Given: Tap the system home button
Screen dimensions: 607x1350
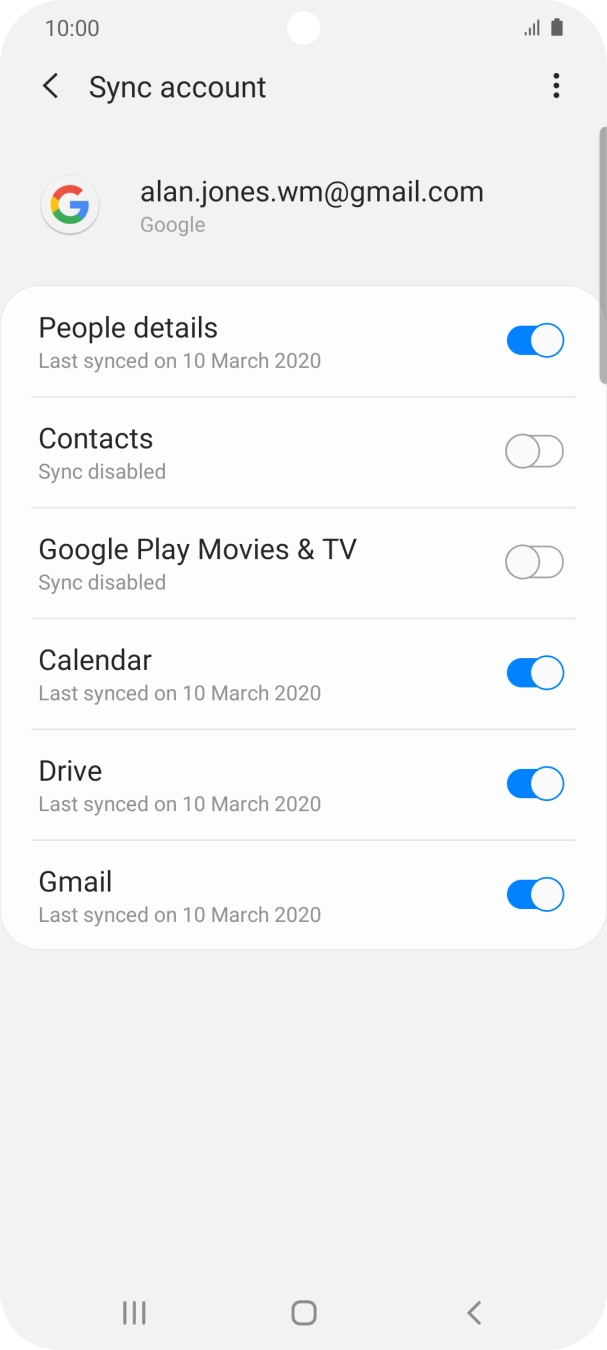Looking at the screenshot, I should pyautogui.click(x=304, y=1313).
